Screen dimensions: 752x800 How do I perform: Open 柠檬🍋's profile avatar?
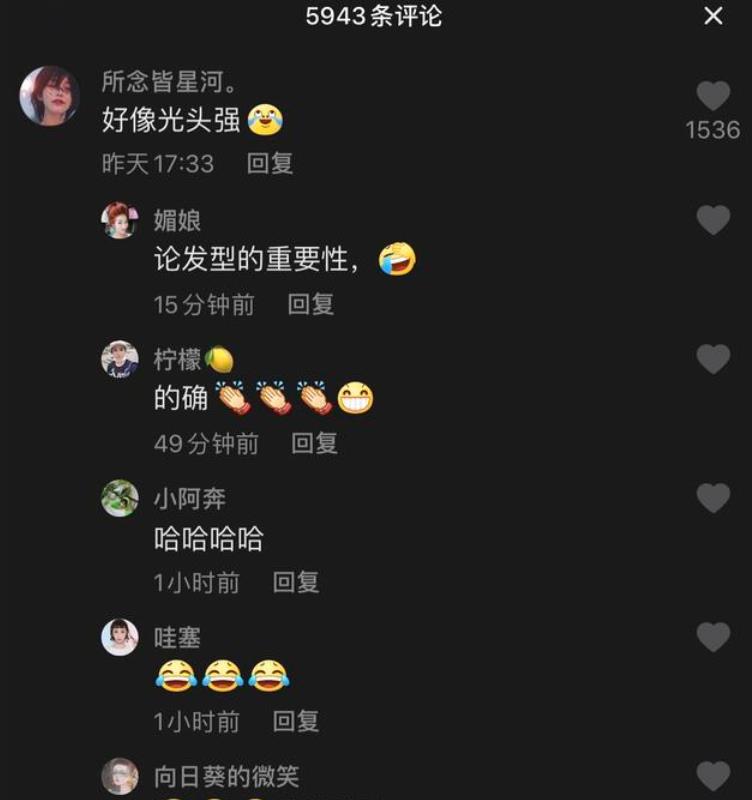[x=123, y=360]
